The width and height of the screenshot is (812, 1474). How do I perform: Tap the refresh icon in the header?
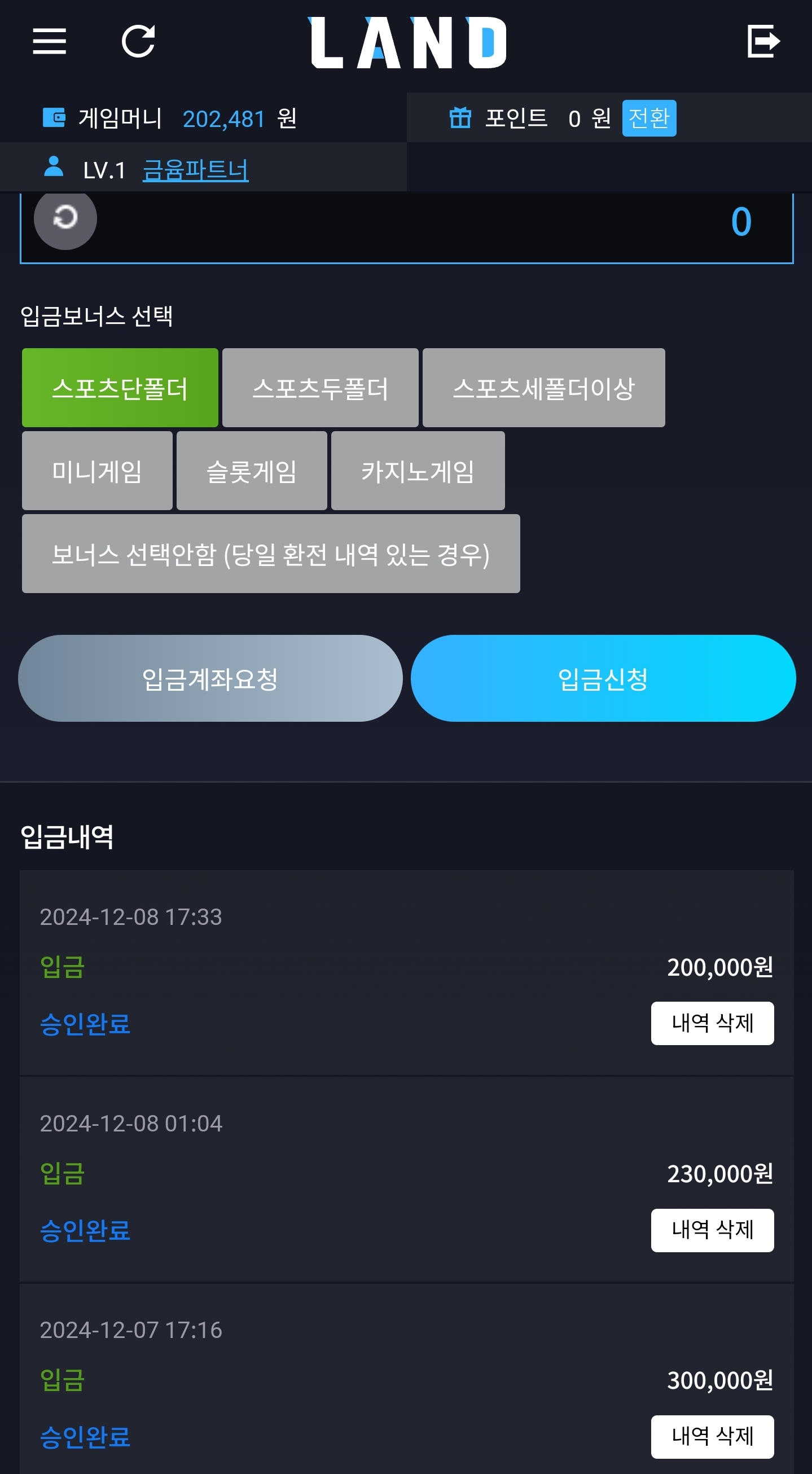tap(138, 41)
